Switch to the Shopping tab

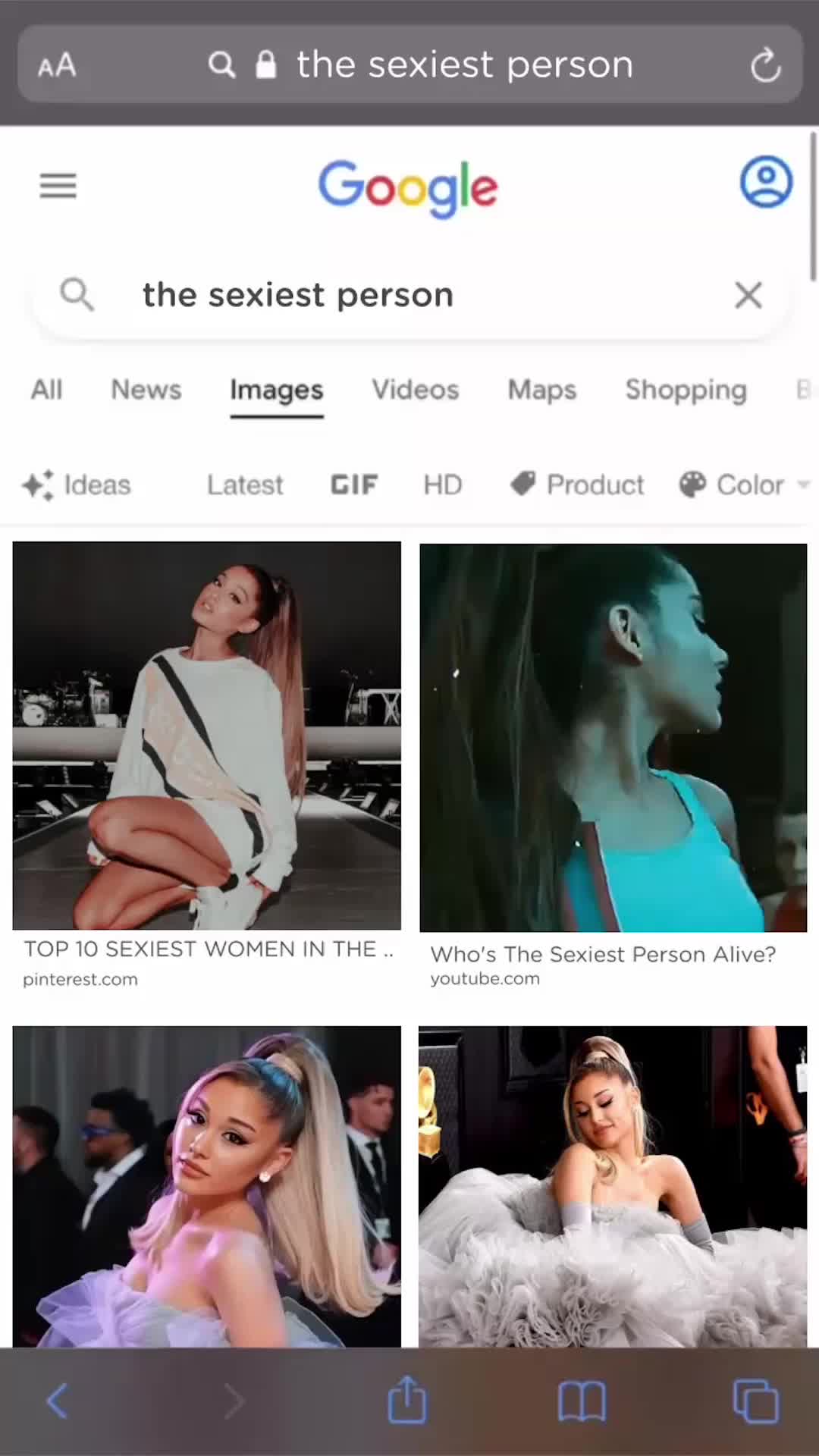click(x=686, y=390)
